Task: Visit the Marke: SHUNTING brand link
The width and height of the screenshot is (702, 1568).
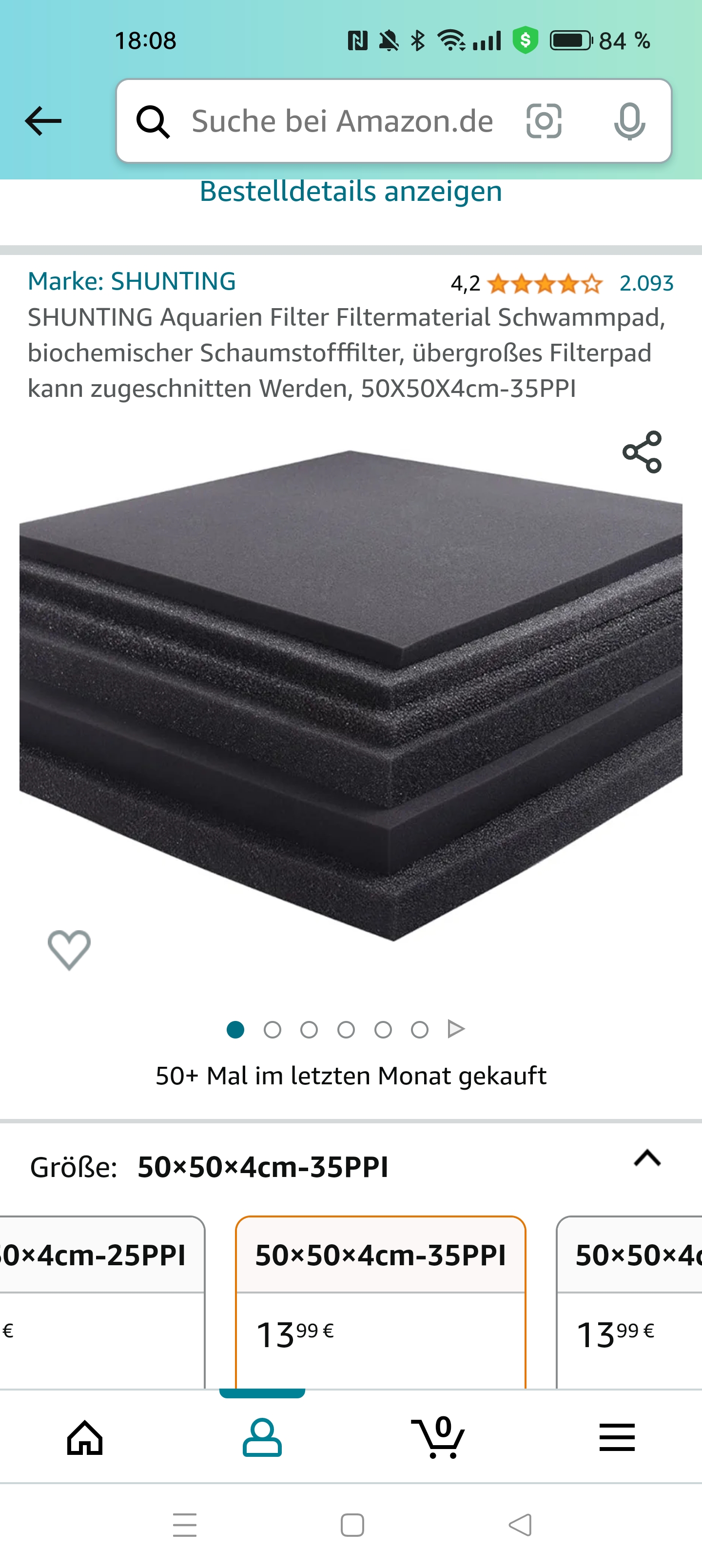Action: click(132, 281)
